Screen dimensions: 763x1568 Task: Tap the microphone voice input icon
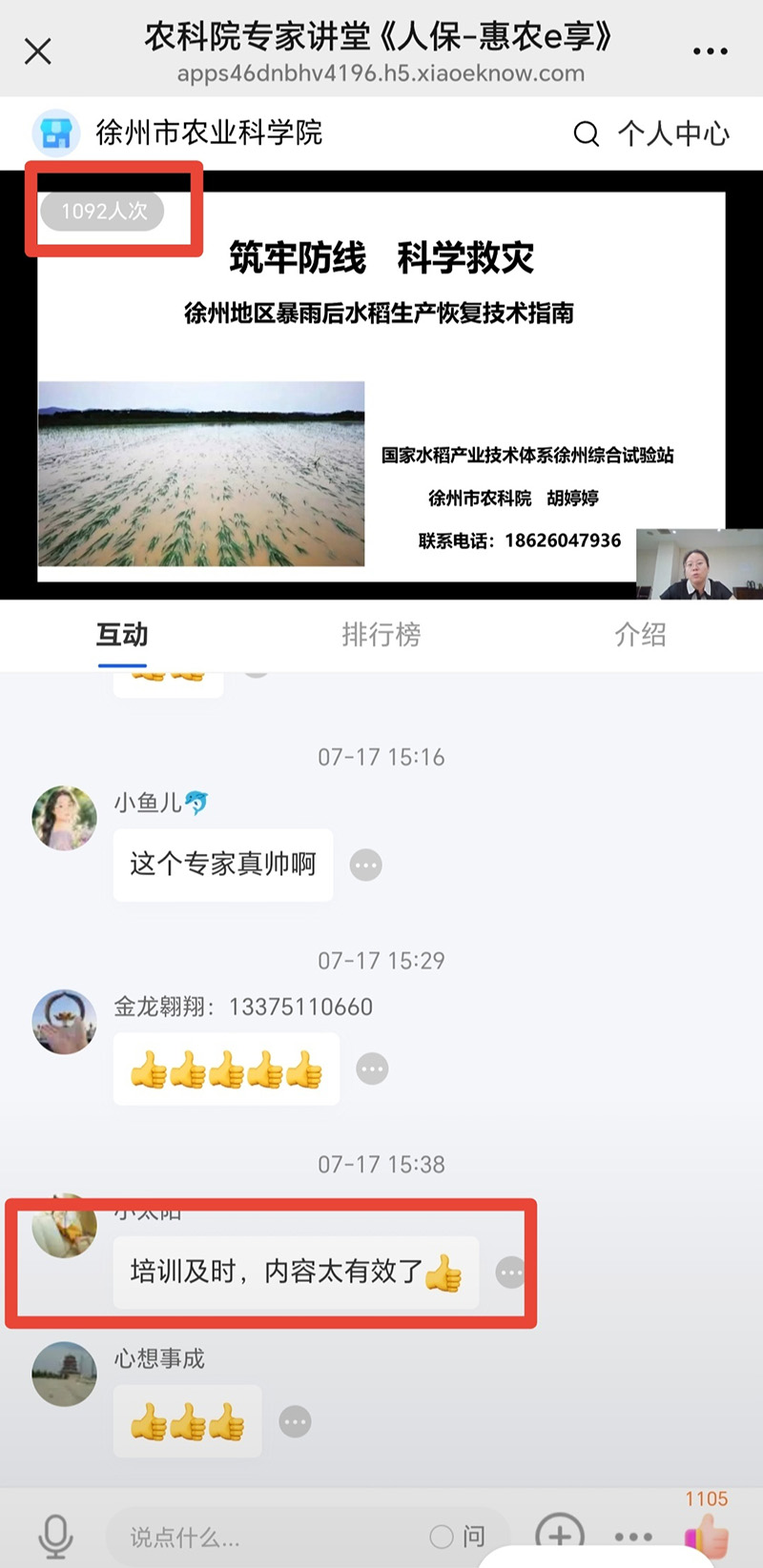point(55,1537)
